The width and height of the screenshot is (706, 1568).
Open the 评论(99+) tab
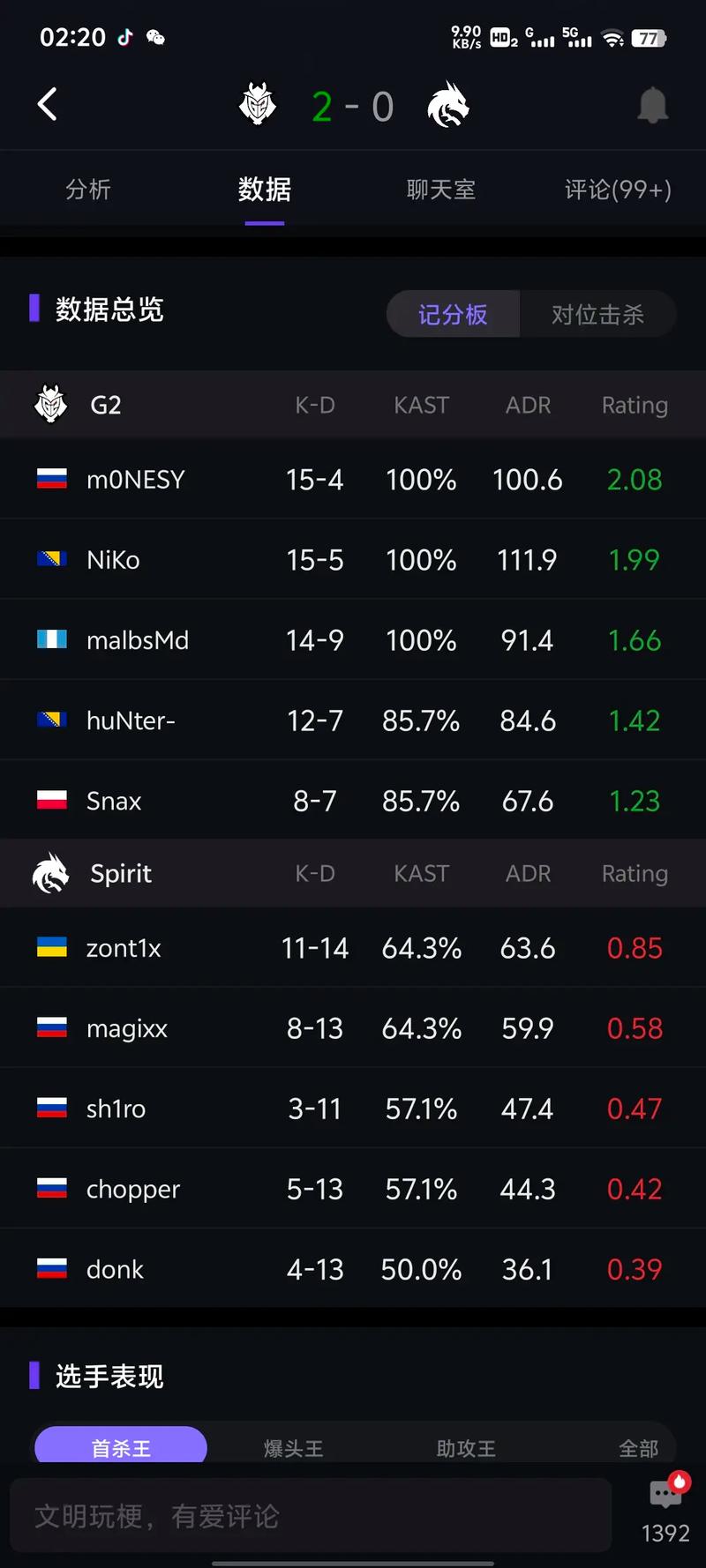pyautogui.click(x=618, y=190)
